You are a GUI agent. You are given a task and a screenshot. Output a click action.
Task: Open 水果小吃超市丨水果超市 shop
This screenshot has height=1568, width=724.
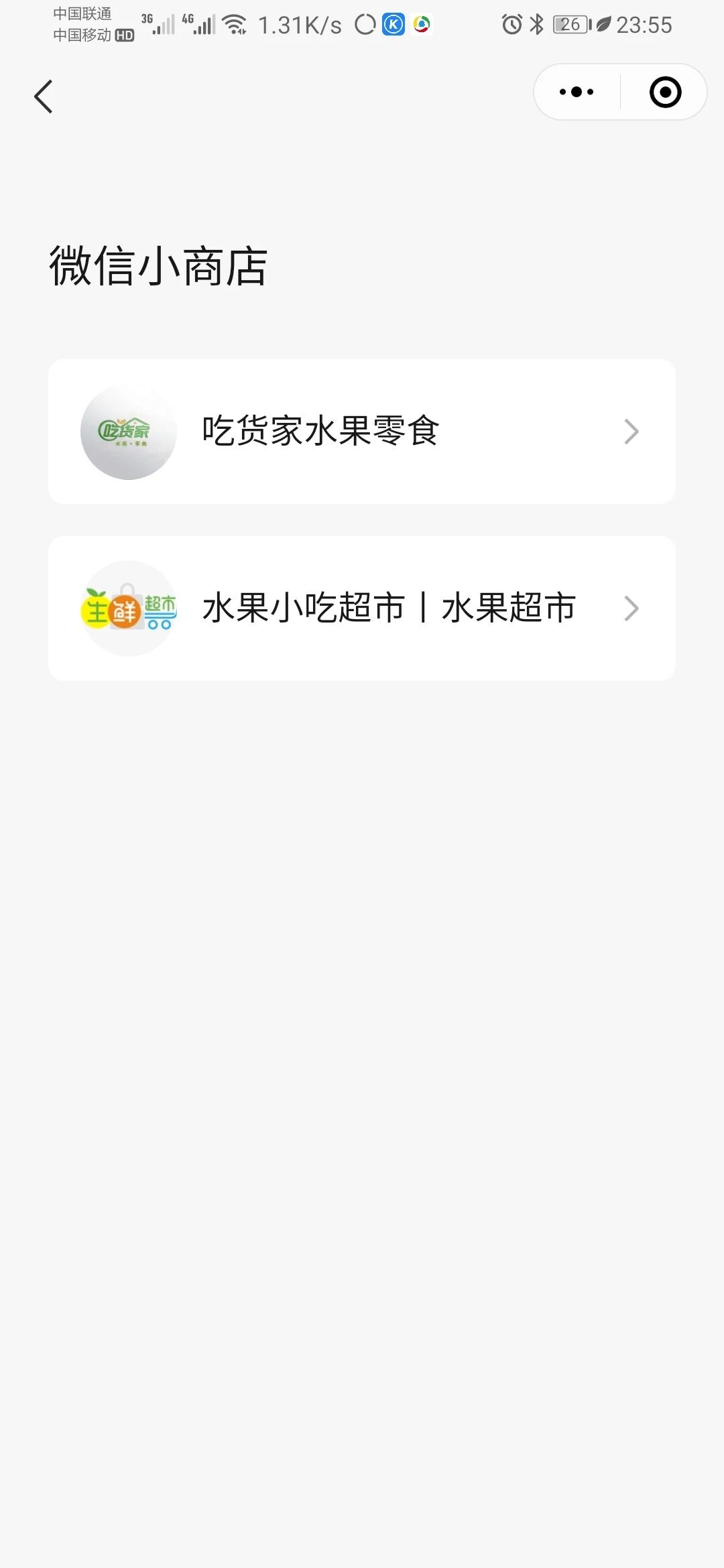(362, 608)
